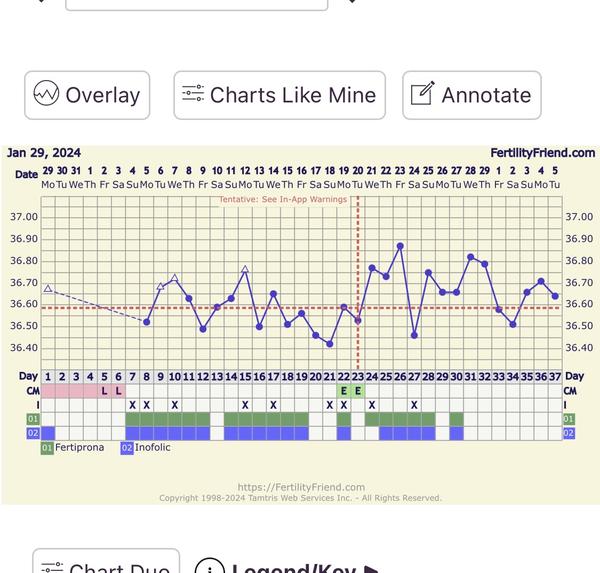View Charts Like Mine
600x573 pixels.
[x=279, y=95]
